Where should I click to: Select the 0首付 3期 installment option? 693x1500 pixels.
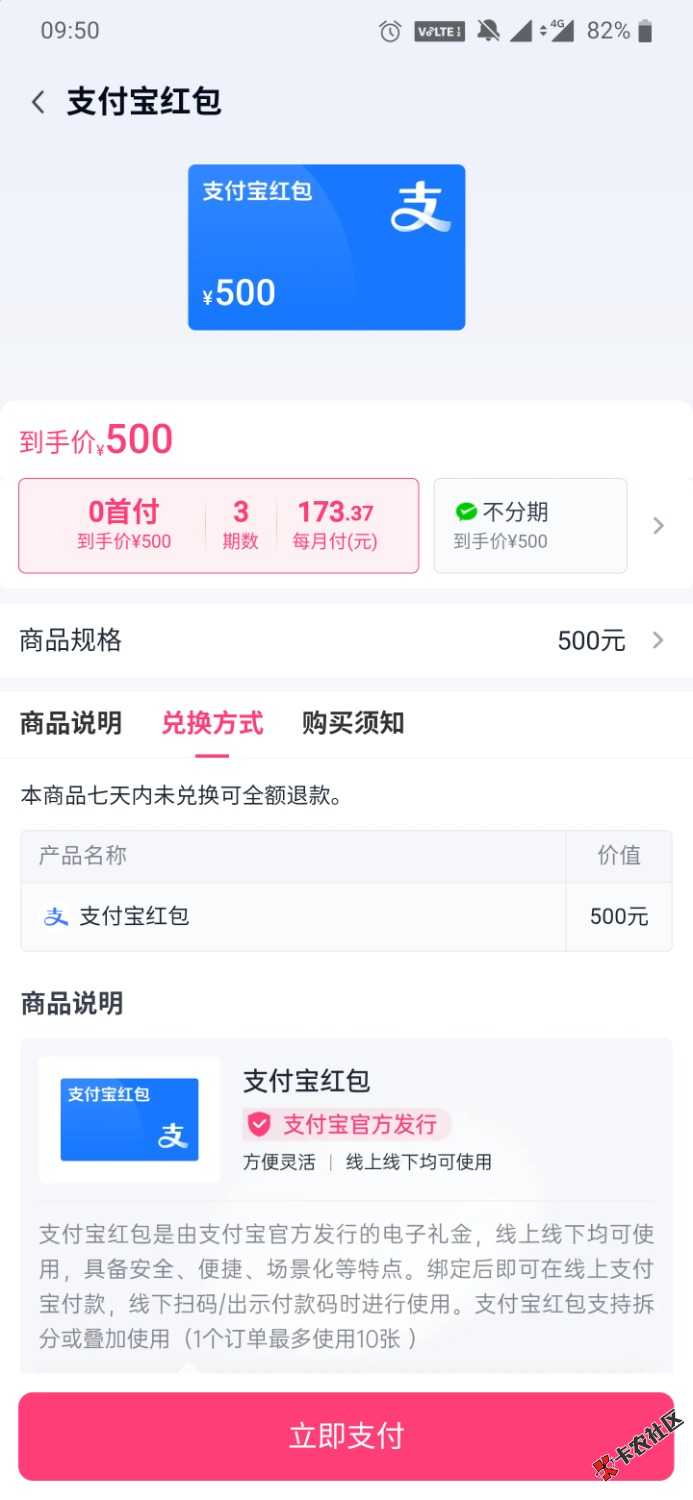point(218,526)
